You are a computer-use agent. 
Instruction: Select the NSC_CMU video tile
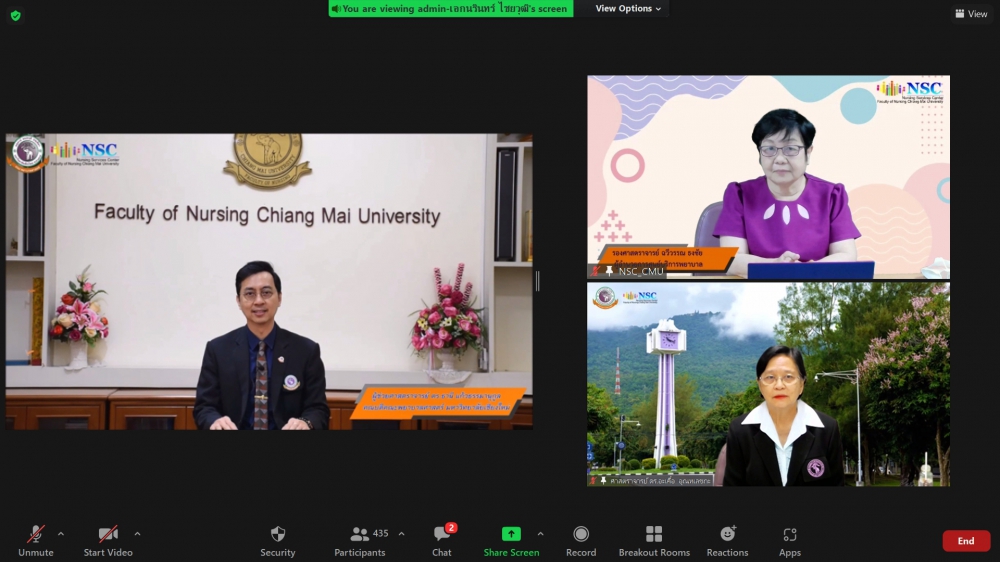[x=768, y=177]
